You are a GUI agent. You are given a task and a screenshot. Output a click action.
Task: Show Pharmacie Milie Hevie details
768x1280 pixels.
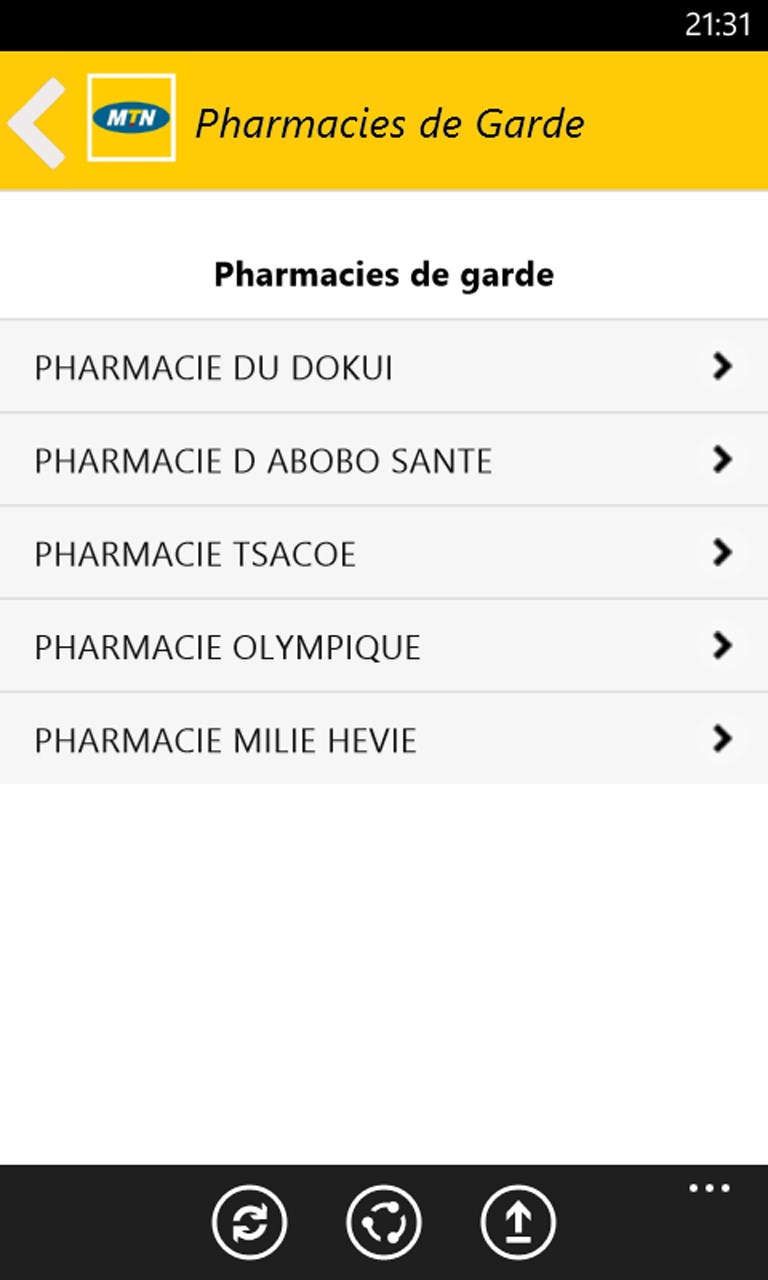384,739
